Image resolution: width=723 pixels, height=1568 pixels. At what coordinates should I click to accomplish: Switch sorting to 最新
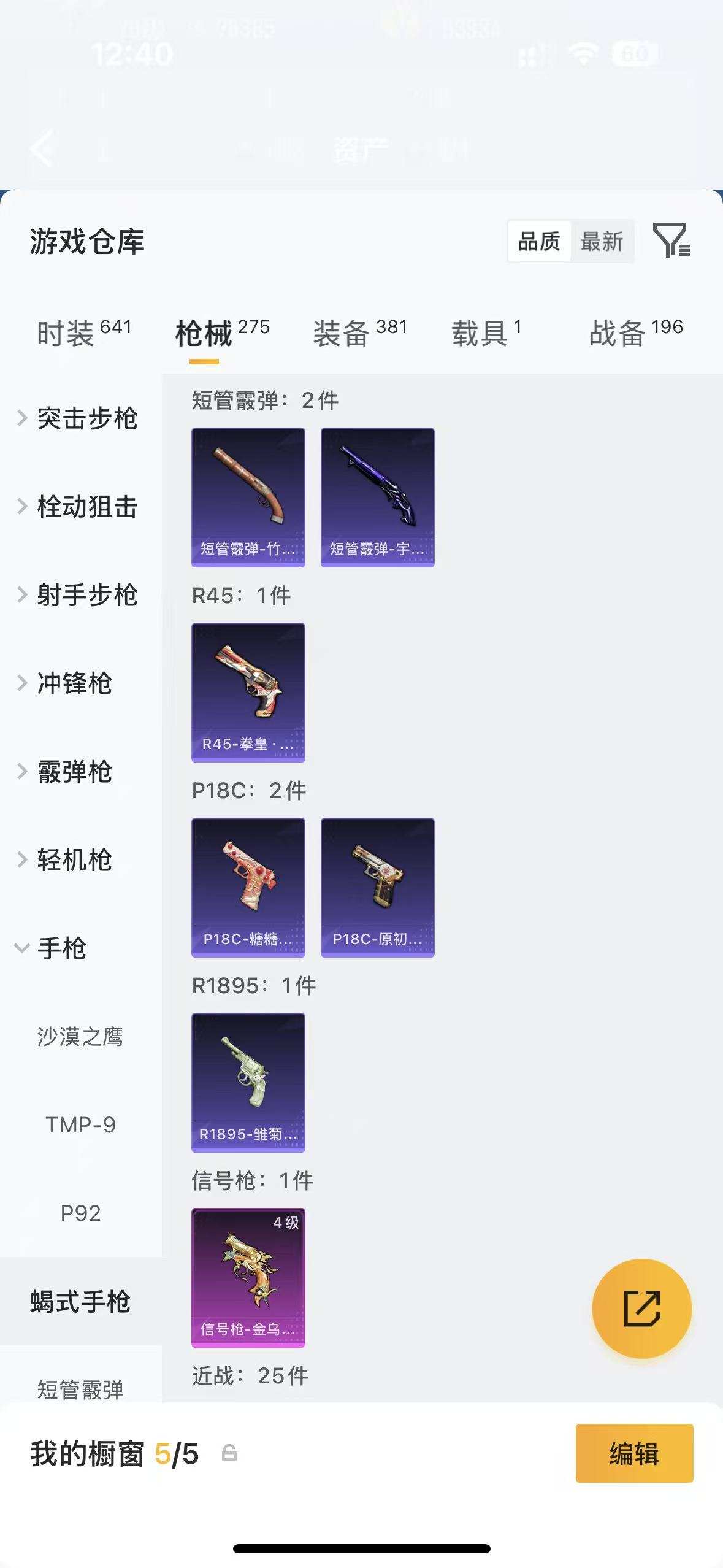tap(602, 242)
